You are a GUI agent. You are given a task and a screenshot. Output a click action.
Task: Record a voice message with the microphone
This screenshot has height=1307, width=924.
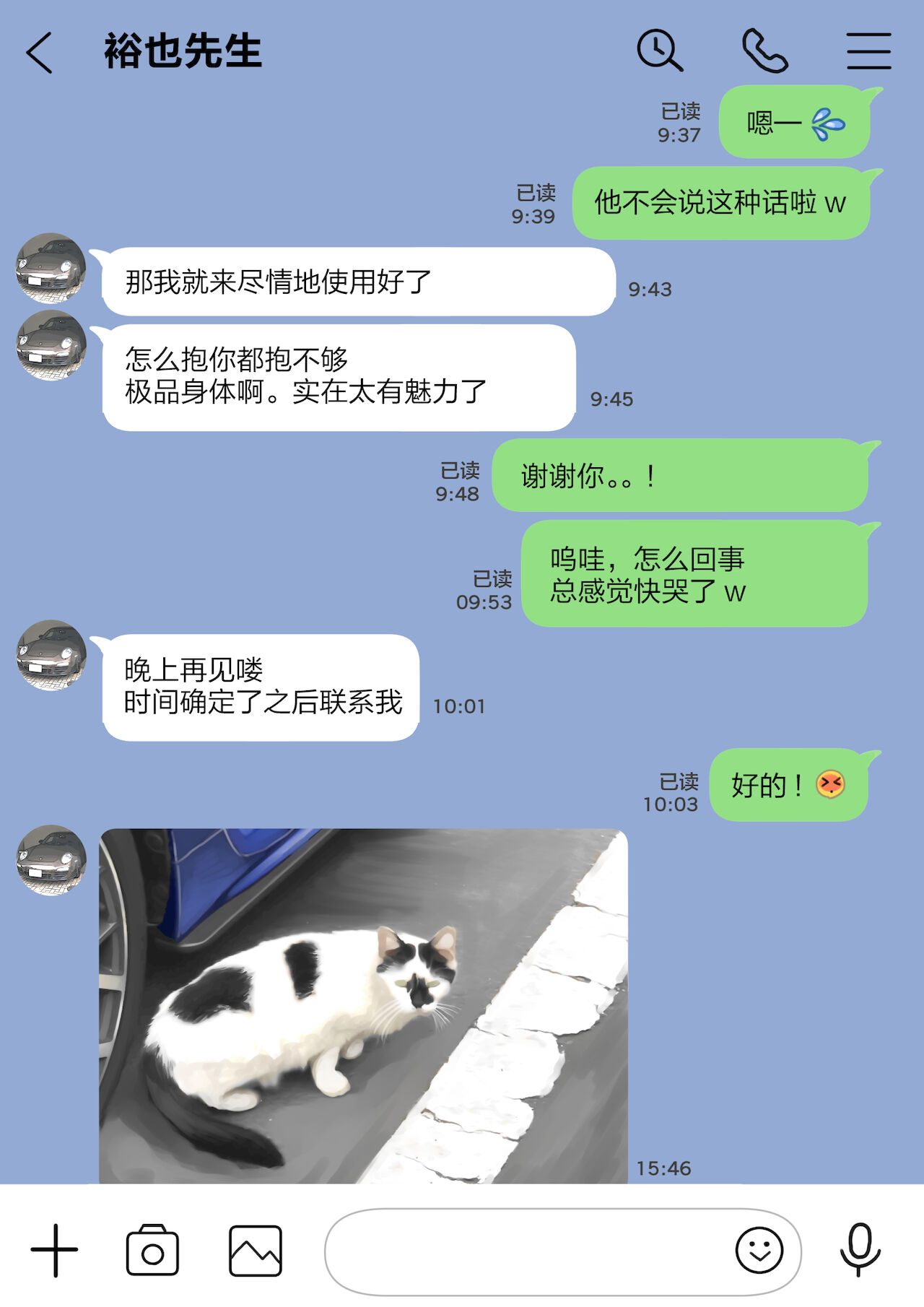click(x=860, y=1250)
